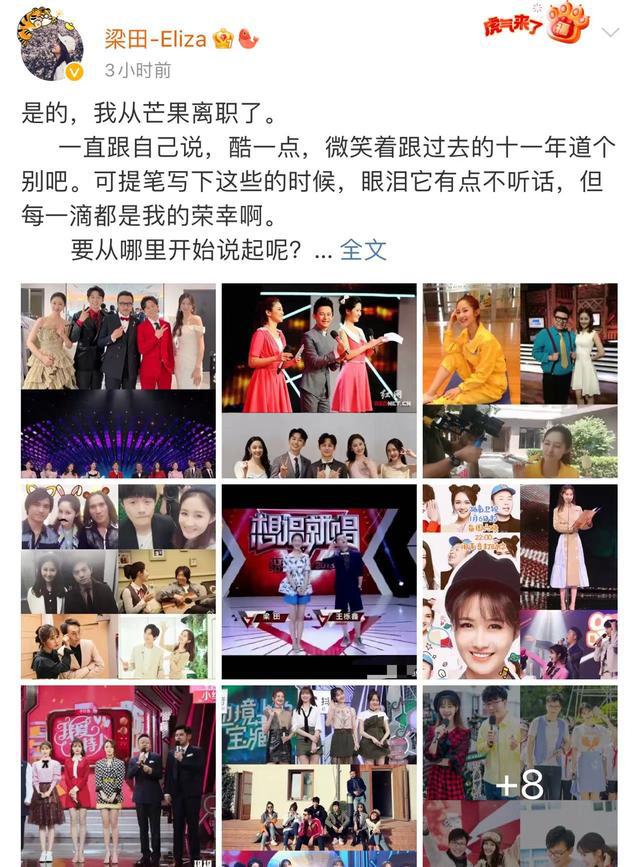View the collage with the smiling face in a hat
The width and height of the screenshot is (640, 867).
(520, 581)
